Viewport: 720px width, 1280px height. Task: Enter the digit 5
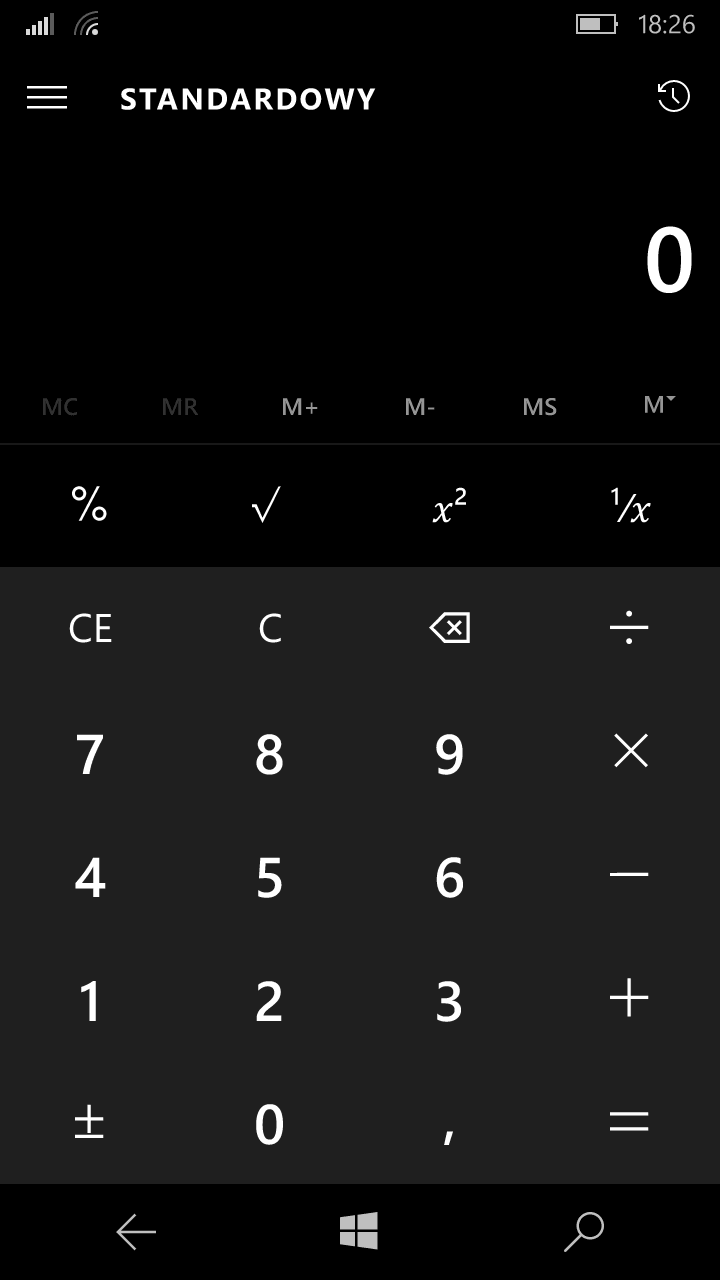coord(270,876)
